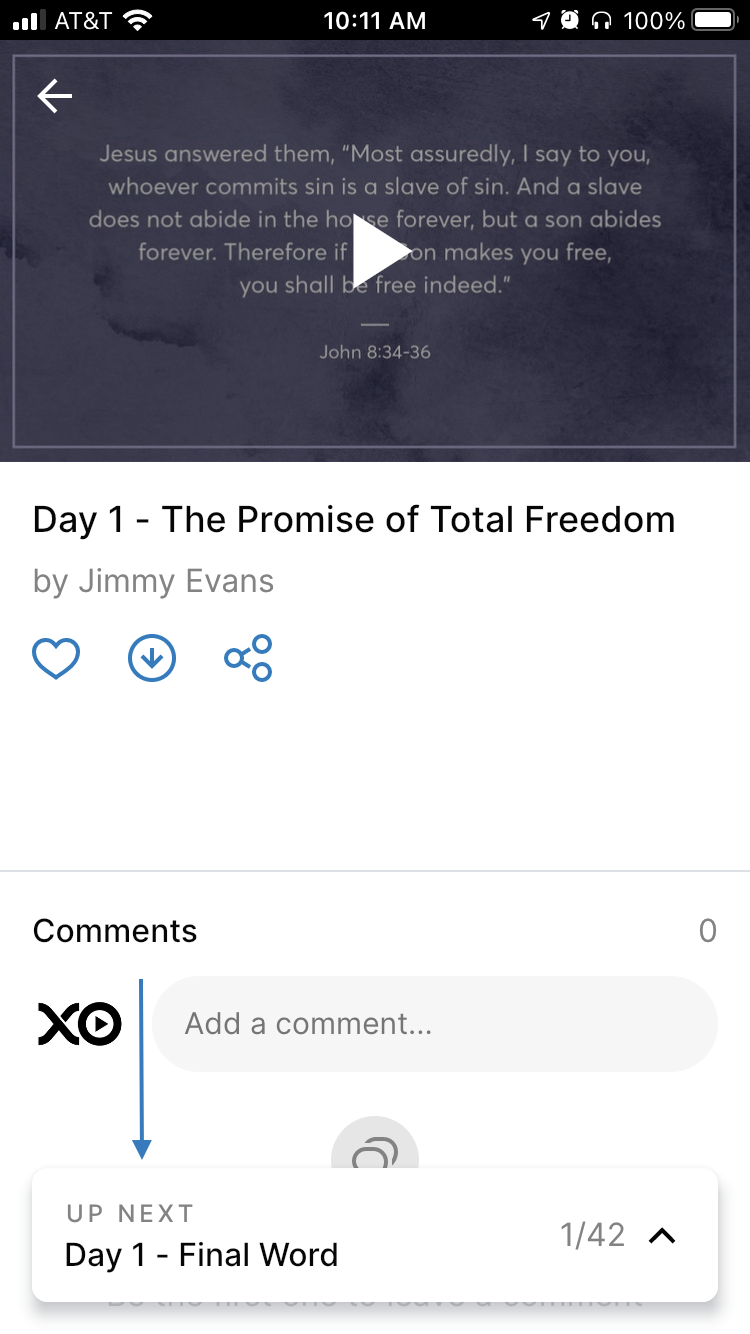Expand the Up Next playlist chevron
Screen dimensions: 750x1334
click(662, 1236)
